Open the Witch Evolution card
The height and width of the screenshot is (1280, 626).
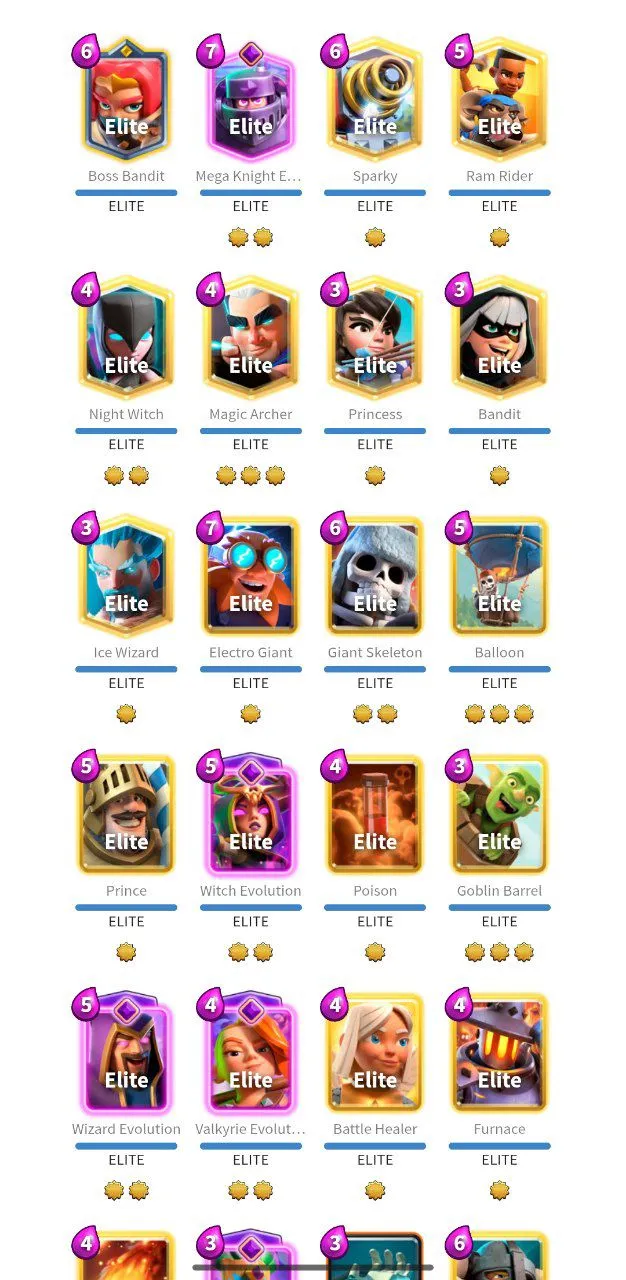tap(250, 815)
